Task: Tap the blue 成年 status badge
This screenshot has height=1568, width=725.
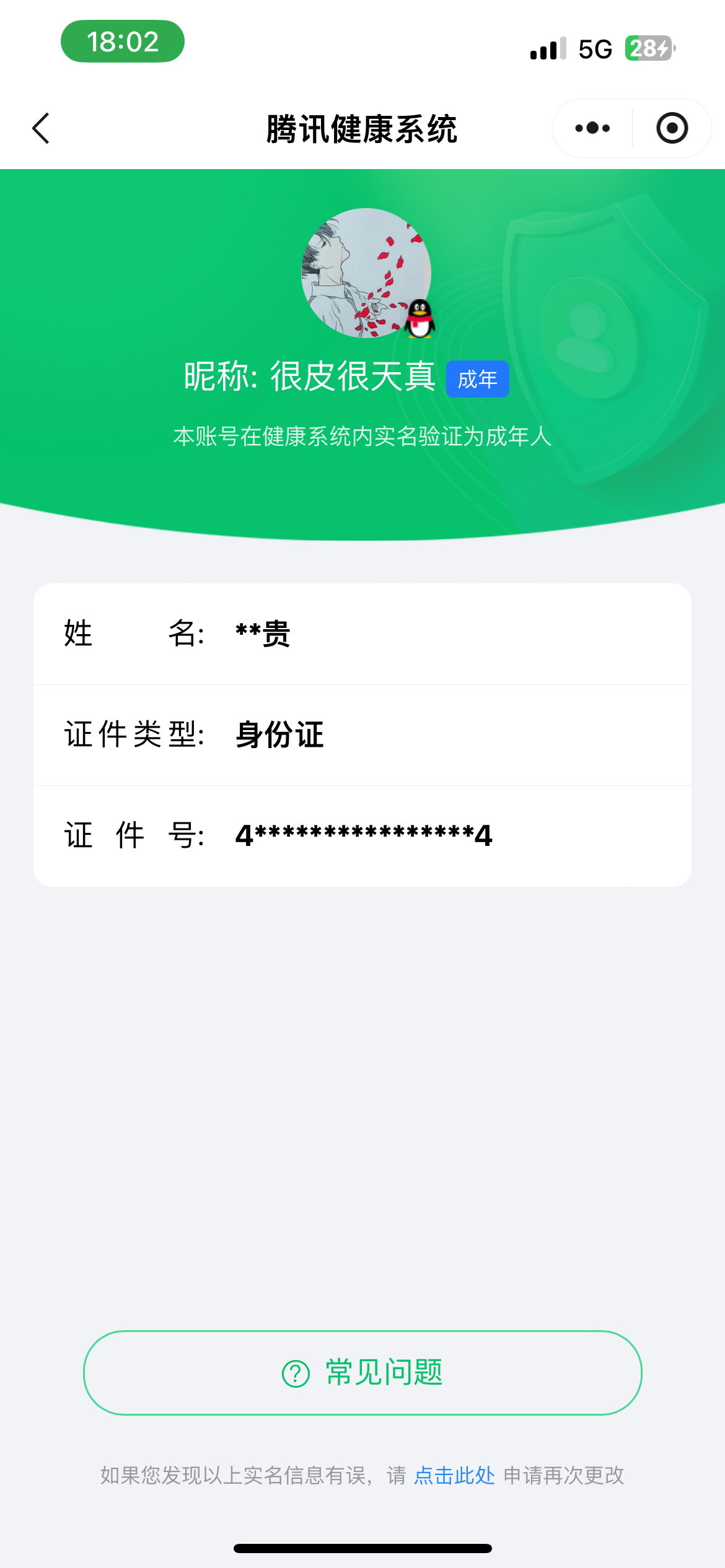Action: click(x=477, y=379)
